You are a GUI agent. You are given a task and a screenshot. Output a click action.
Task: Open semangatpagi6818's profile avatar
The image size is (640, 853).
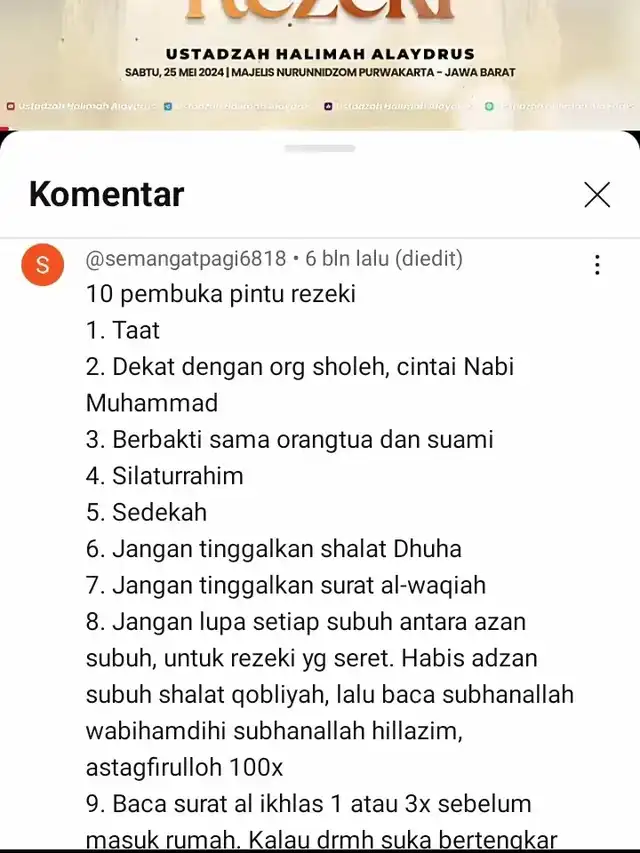click(x=42, y=265)
